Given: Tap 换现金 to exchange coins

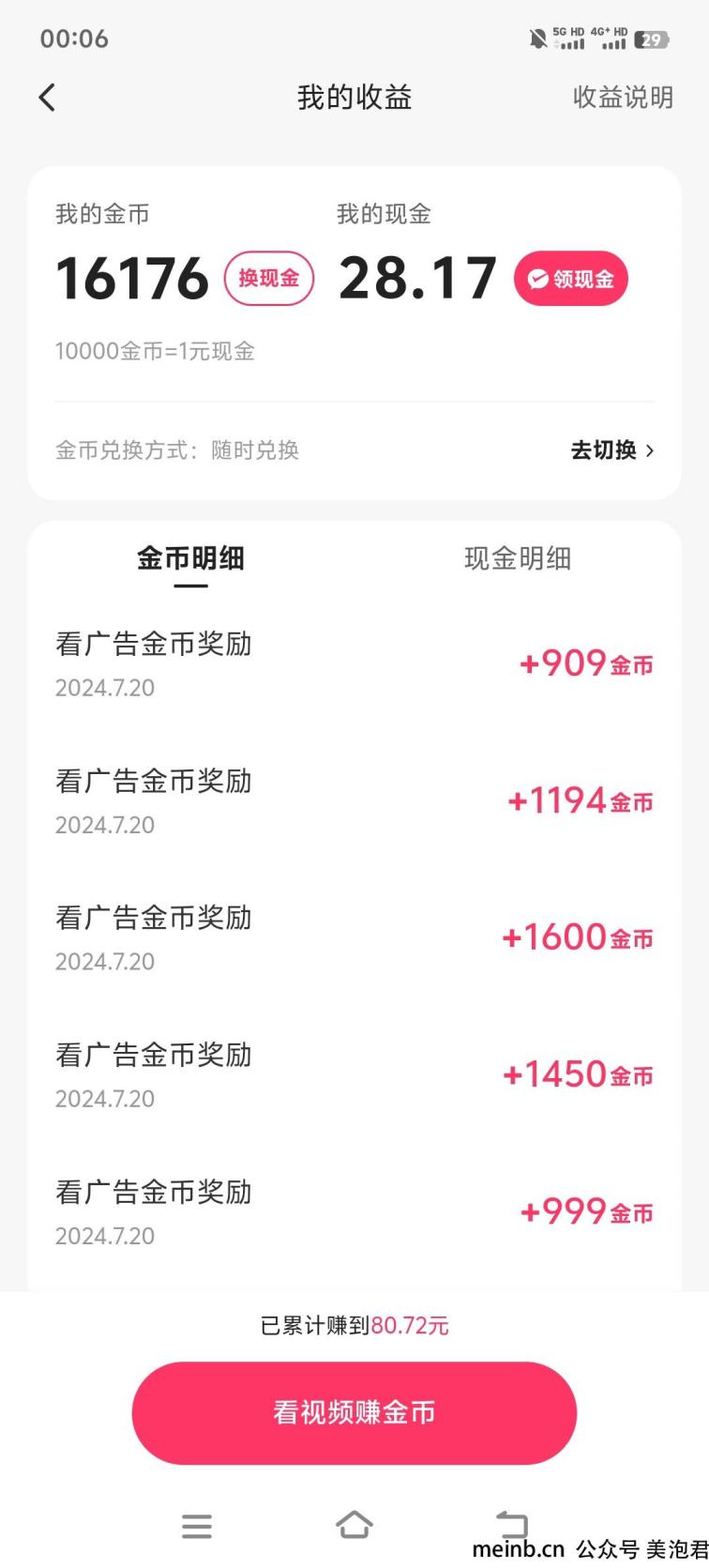Looking at the screenshot, I should pyautogui.click(x=268, y=279).
